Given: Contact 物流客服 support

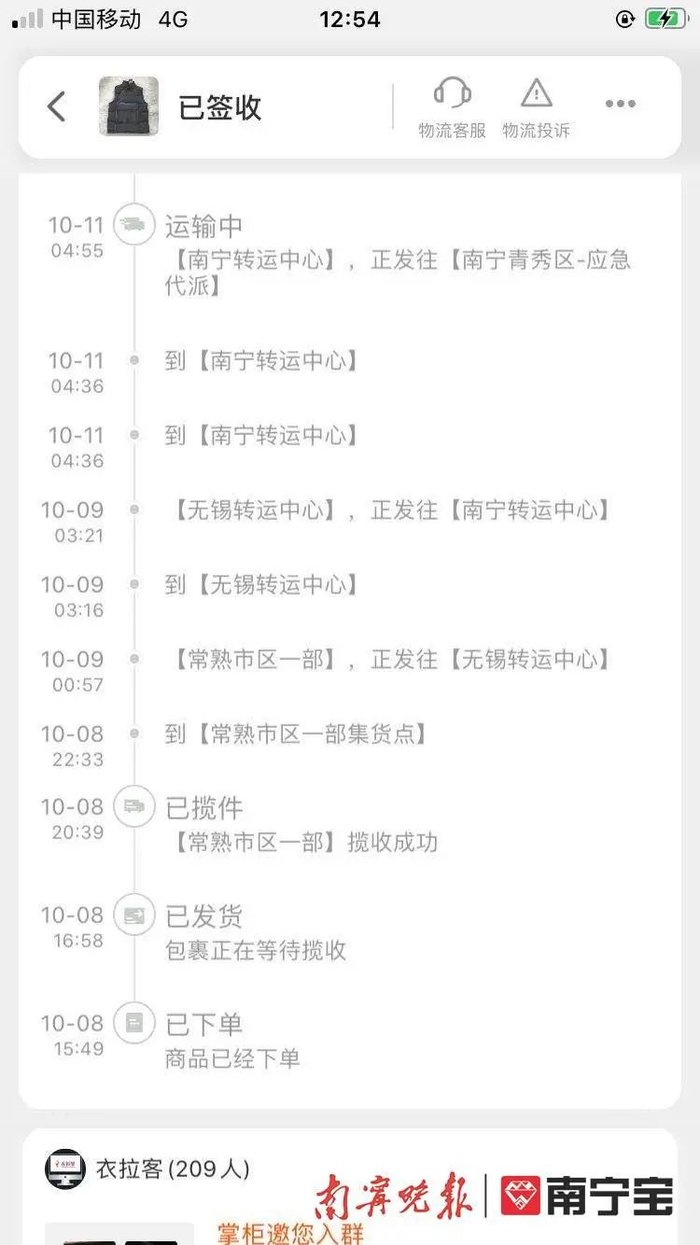Looking at the screenshot, I should click(452, 107).
